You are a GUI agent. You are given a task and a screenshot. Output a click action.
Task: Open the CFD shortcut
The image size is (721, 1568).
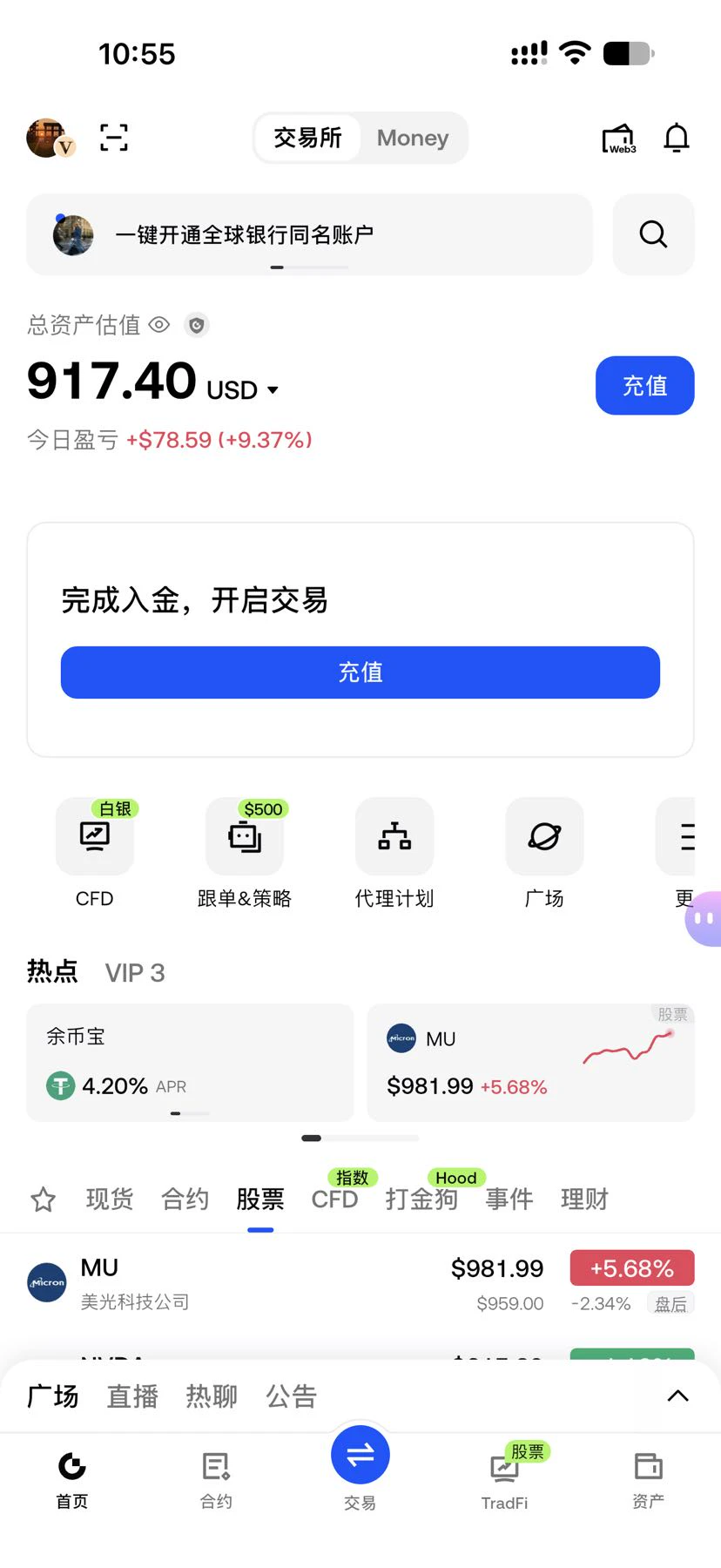[x=95, y=854]
